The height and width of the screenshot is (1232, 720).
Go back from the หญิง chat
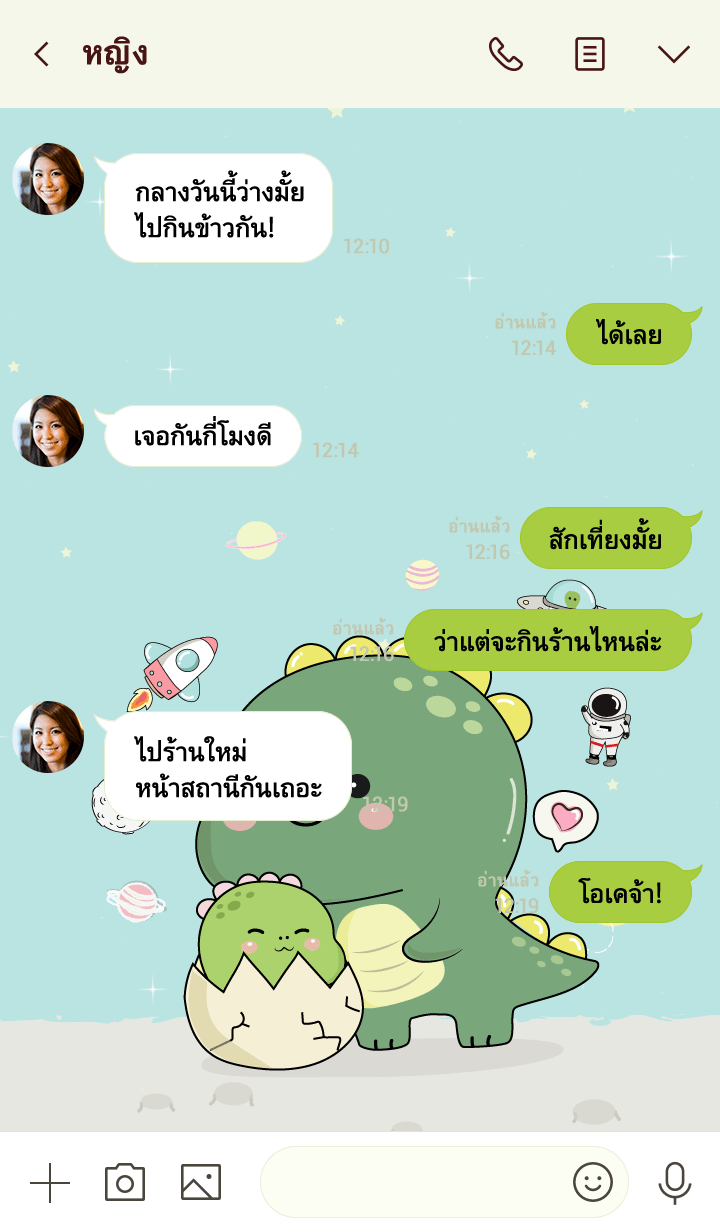[x=41, y=54]
